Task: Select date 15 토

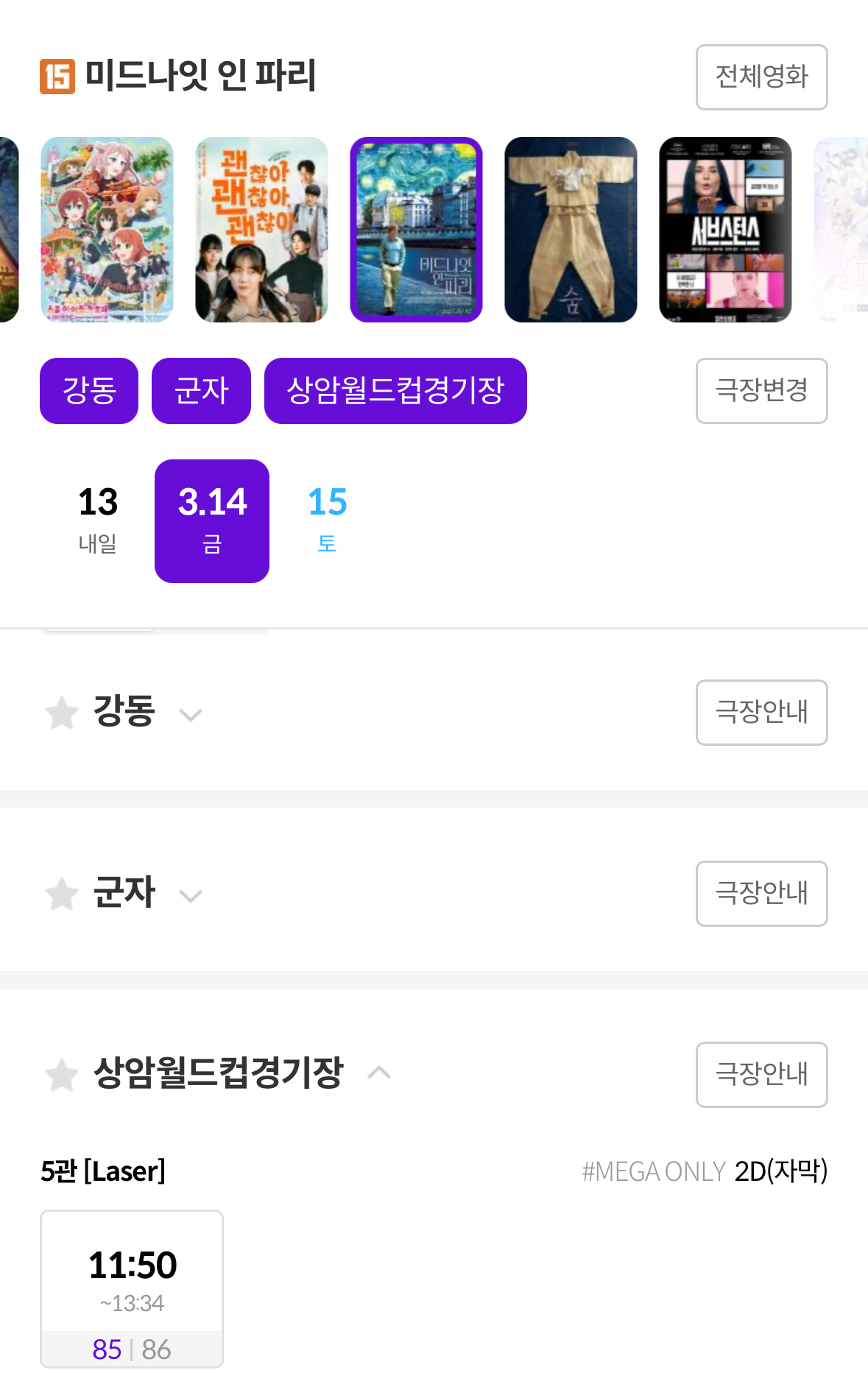Action: 327,521
